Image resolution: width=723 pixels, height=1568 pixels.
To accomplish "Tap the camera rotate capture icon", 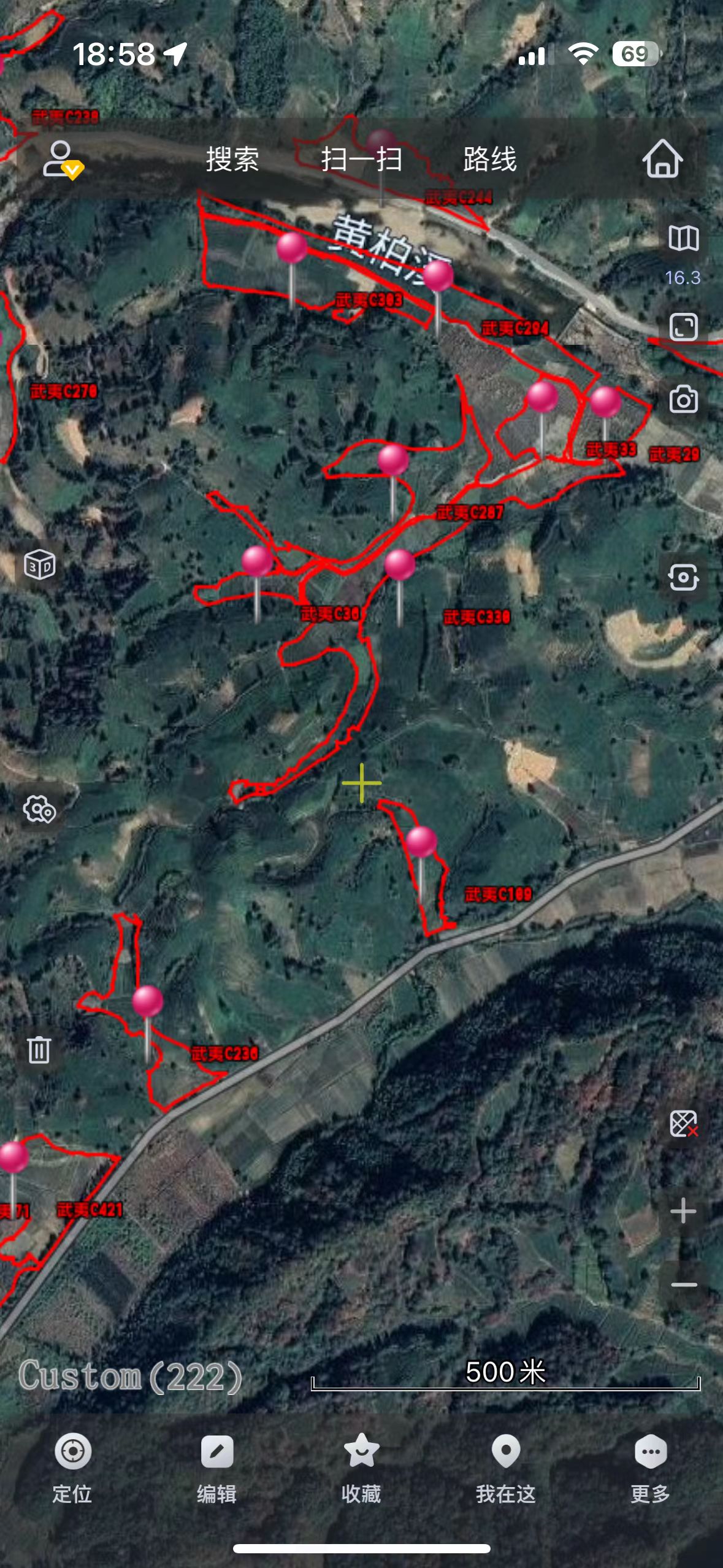I will coord(683,577).
